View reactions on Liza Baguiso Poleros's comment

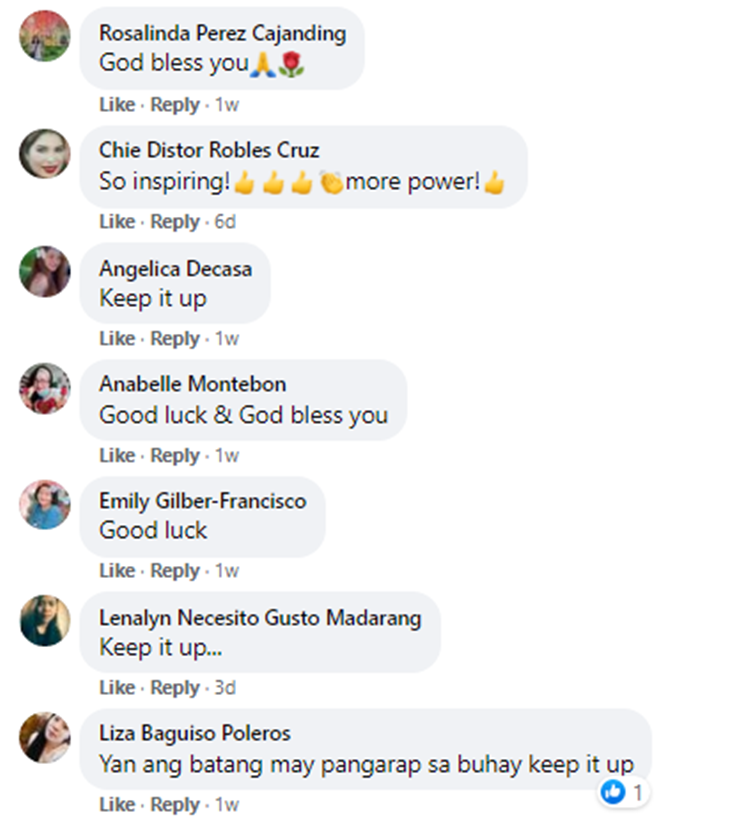point(623,794)
